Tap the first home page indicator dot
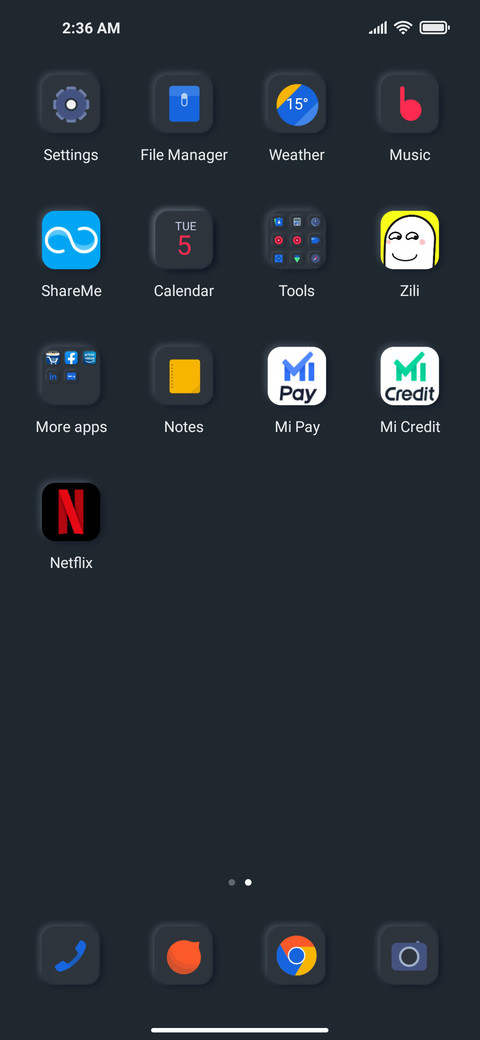This screenshot has height=1040, width=480. point(231,882)
